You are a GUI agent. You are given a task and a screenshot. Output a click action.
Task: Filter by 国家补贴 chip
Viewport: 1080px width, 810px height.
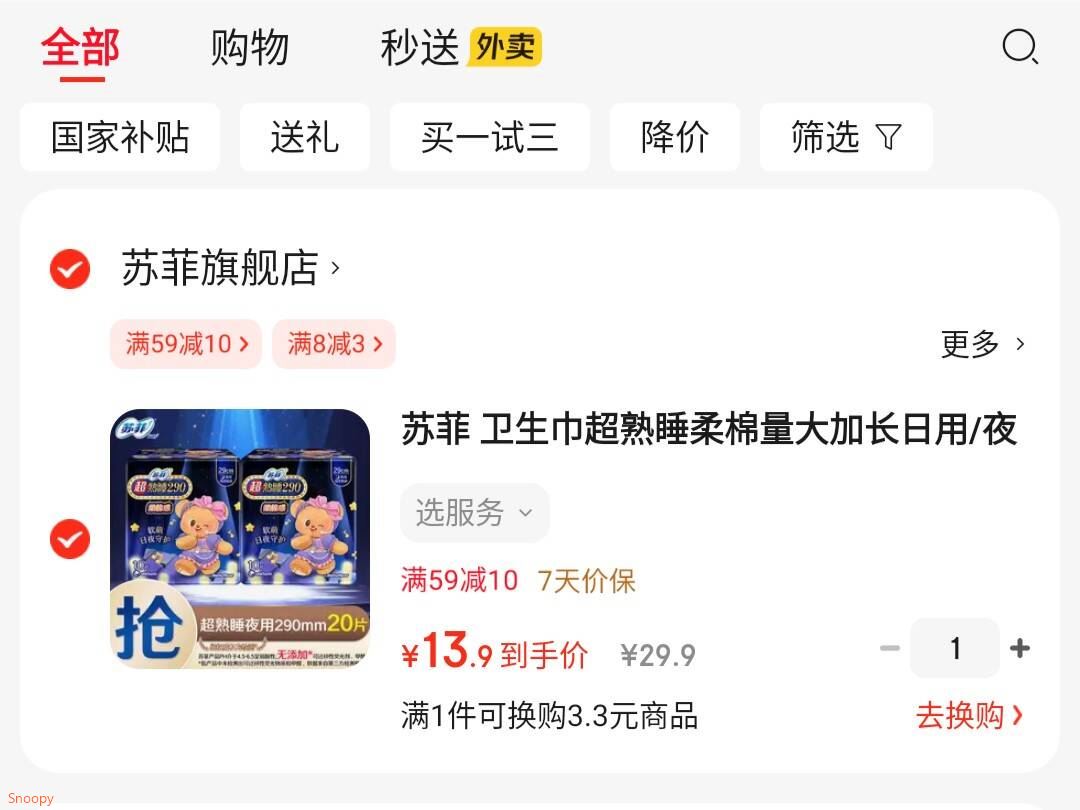[120, 137]
